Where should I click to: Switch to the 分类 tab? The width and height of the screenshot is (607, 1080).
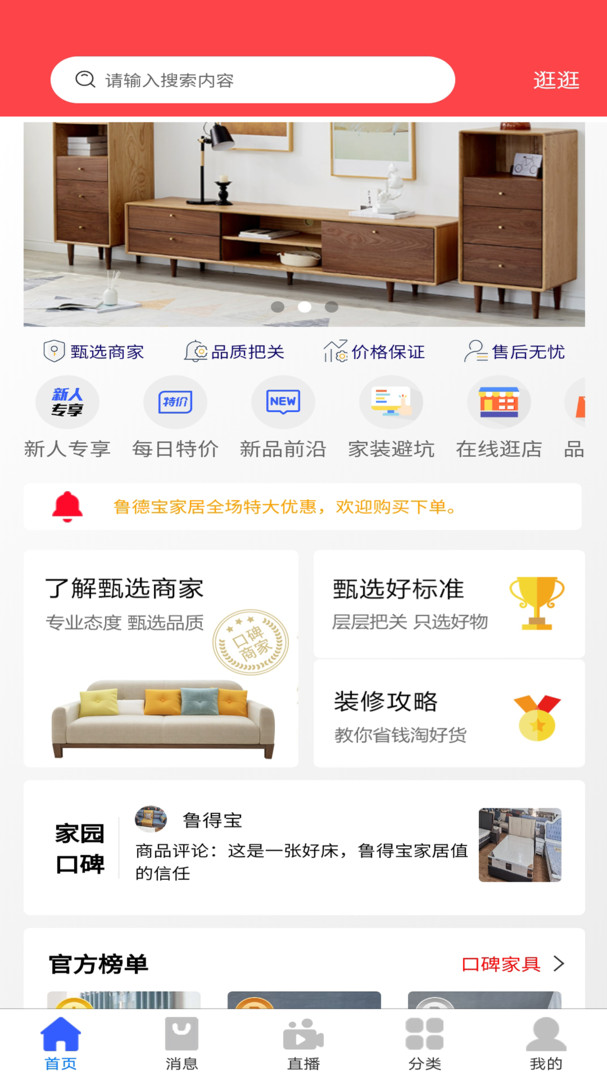coord(425,1044)
